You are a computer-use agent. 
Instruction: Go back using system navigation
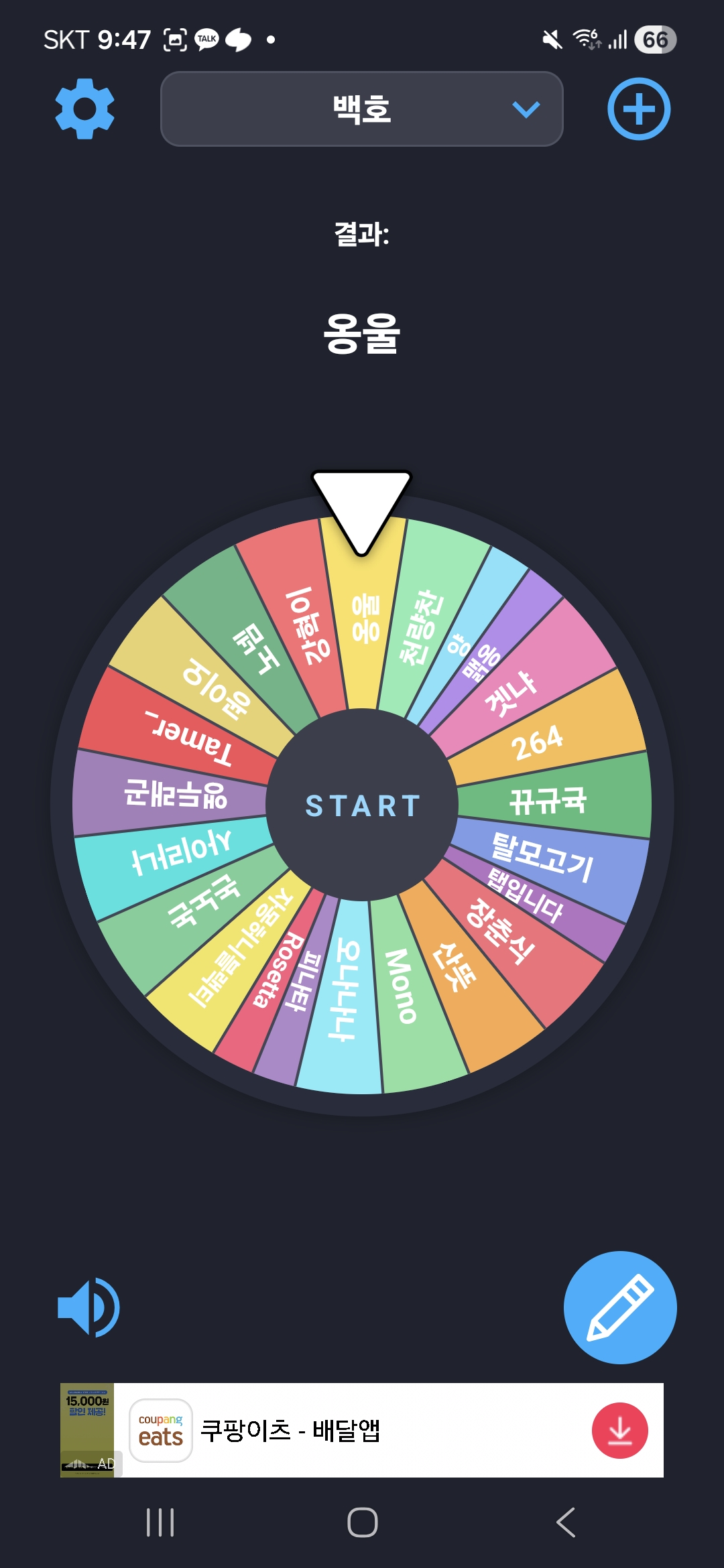coord(566,1522)
